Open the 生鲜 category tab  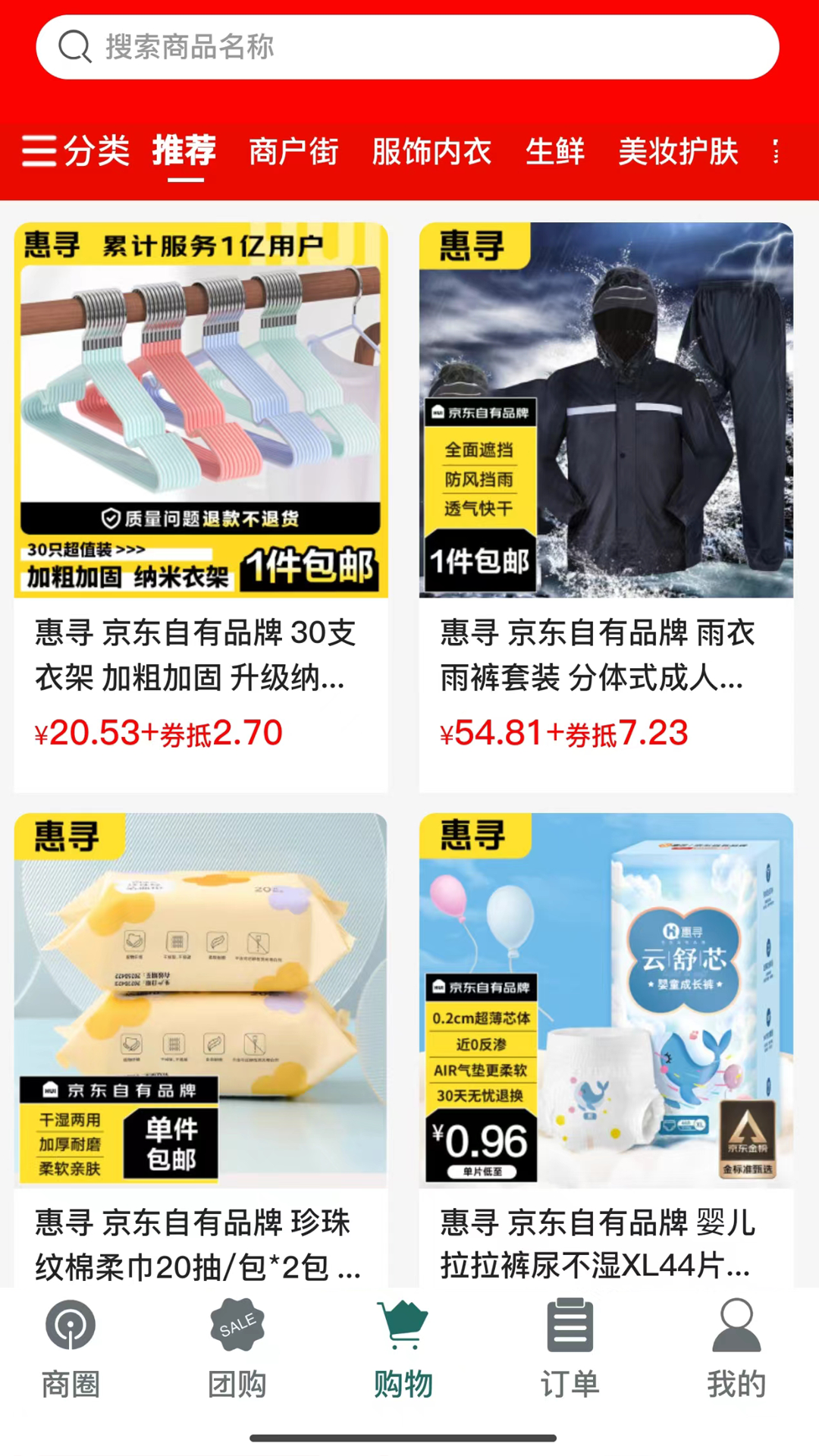point(555,151)
